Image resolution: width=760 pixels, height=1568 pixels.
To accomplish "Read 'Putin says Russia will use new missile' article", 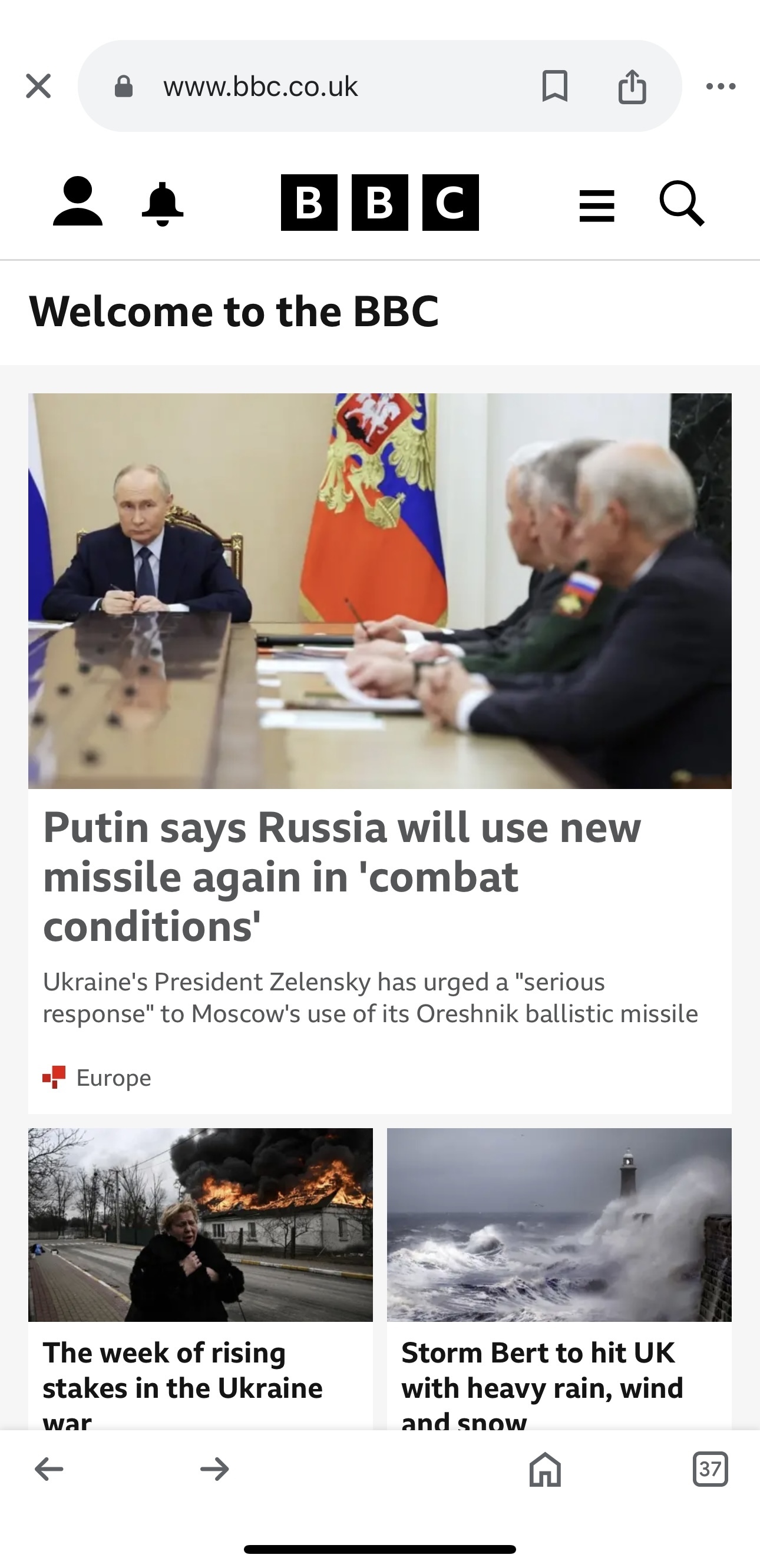I will 341,877.
